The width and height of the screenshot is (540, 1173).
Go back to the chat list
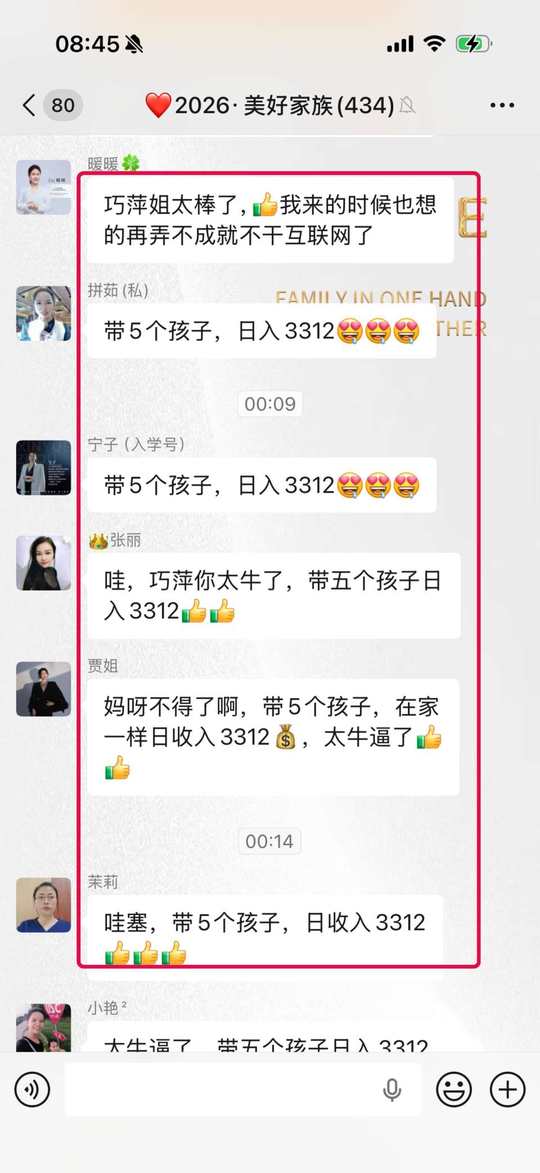coord(29,105)
